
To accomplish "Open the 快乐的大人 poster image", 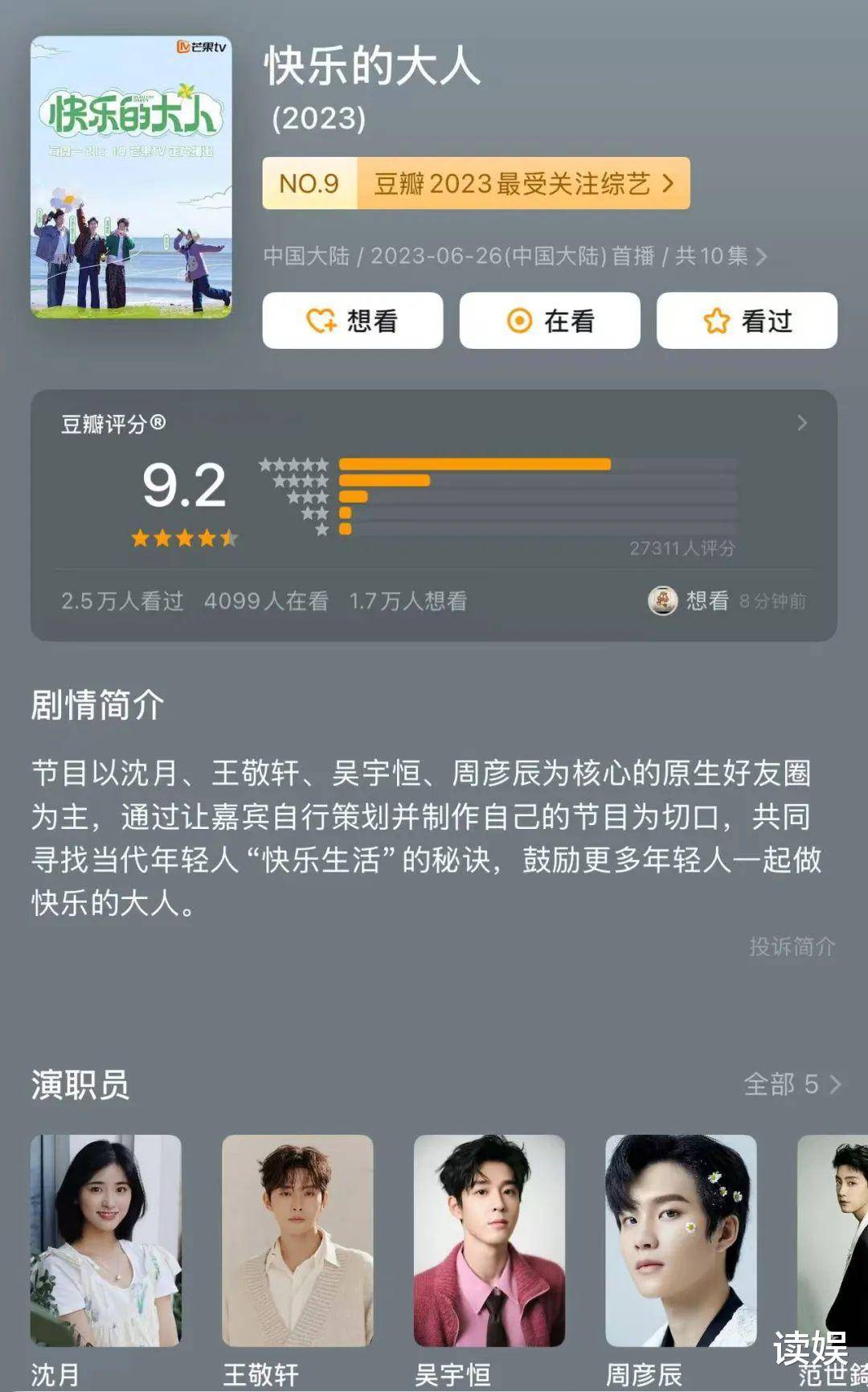I will 131,177.
